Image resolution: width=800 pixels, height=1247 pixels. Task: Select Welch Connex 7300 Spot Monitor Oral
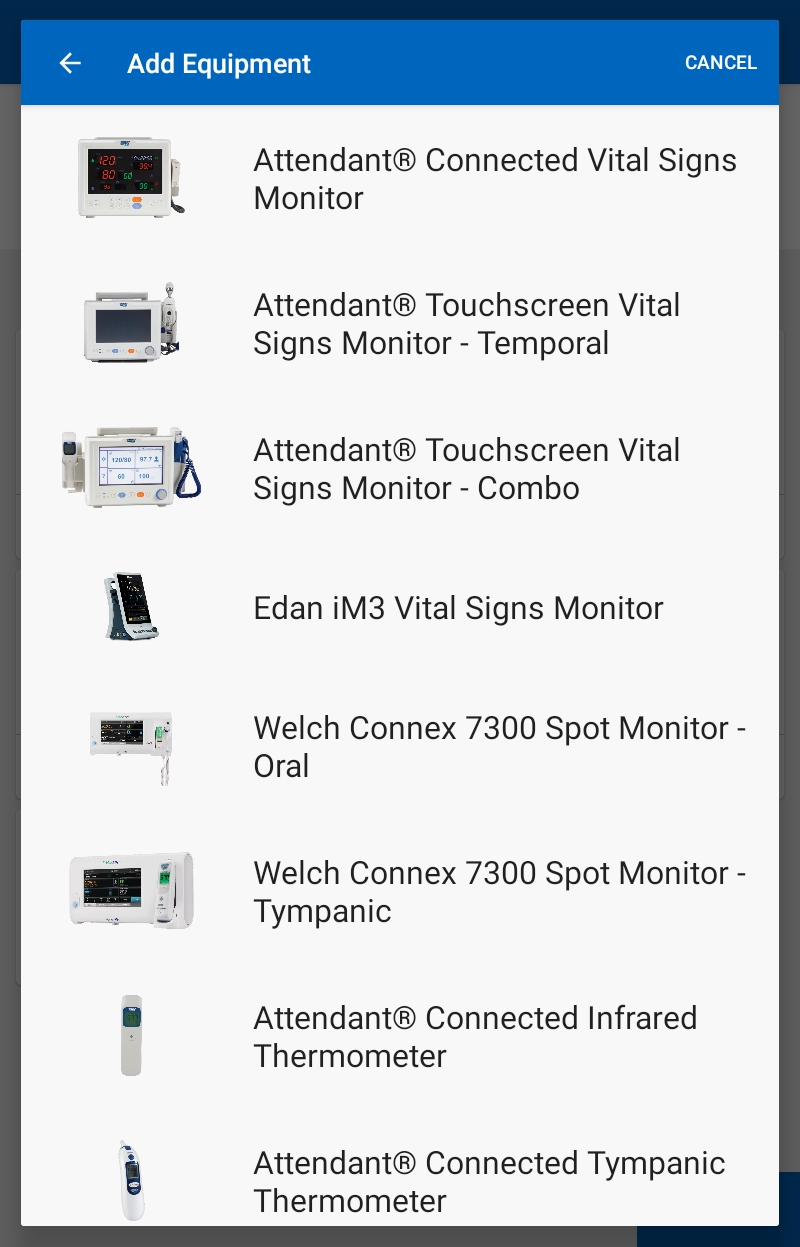pyautogui.click(x=499, y=746)
